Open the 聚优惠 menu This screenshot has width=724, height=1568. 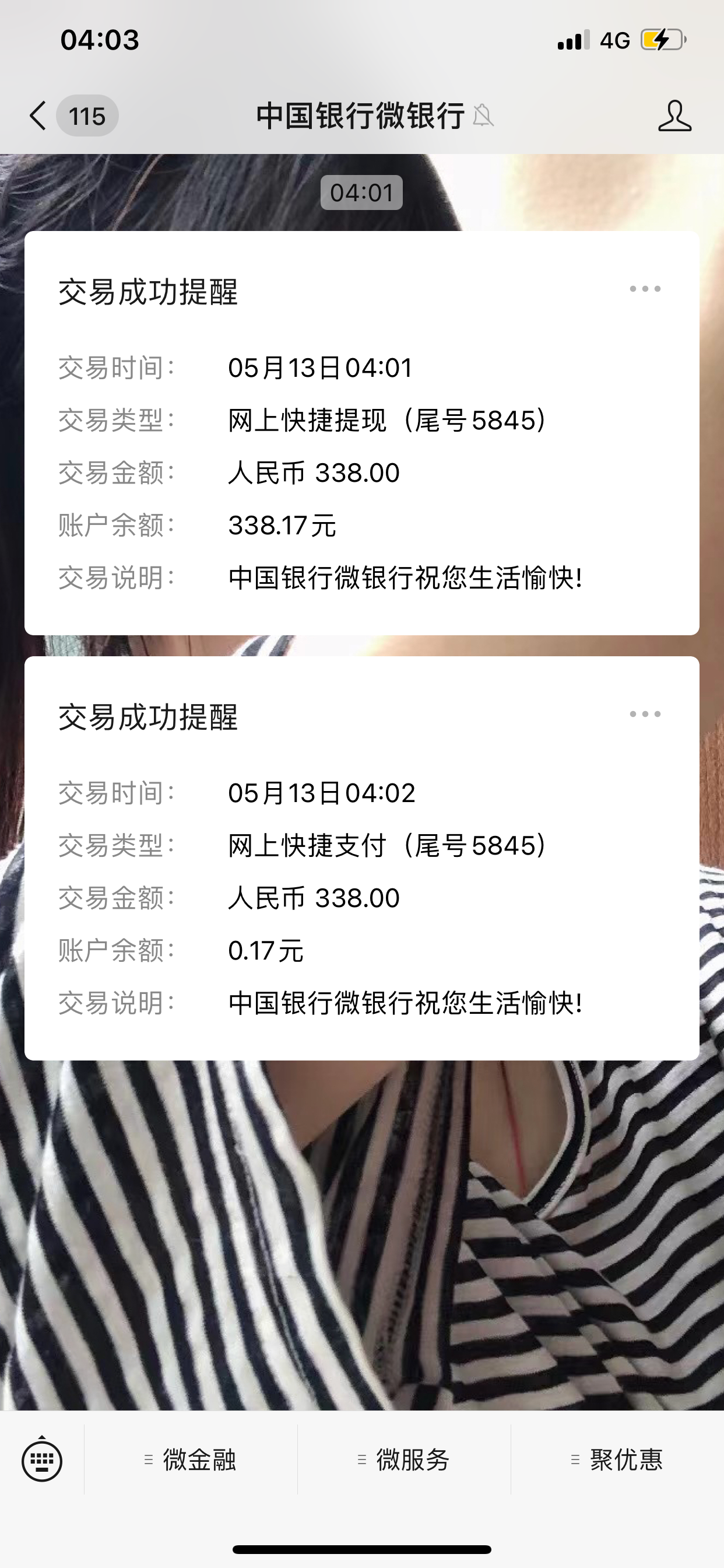tap(617, 1459)
